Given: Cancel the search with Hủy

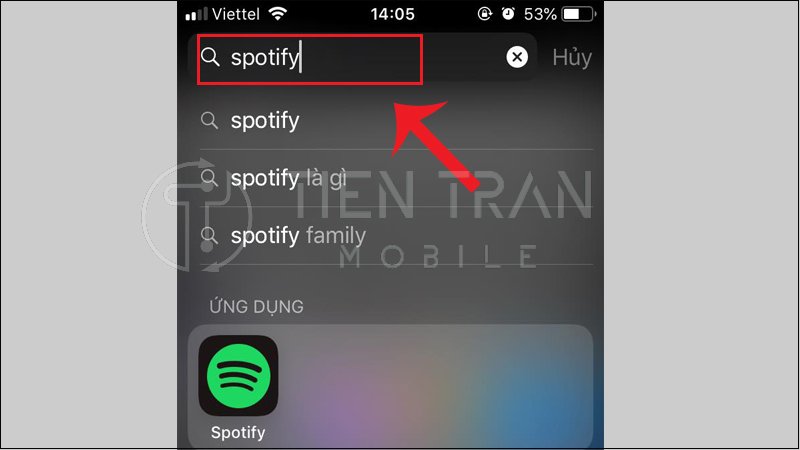Looking at the screenshot, I should pos(571,58).
